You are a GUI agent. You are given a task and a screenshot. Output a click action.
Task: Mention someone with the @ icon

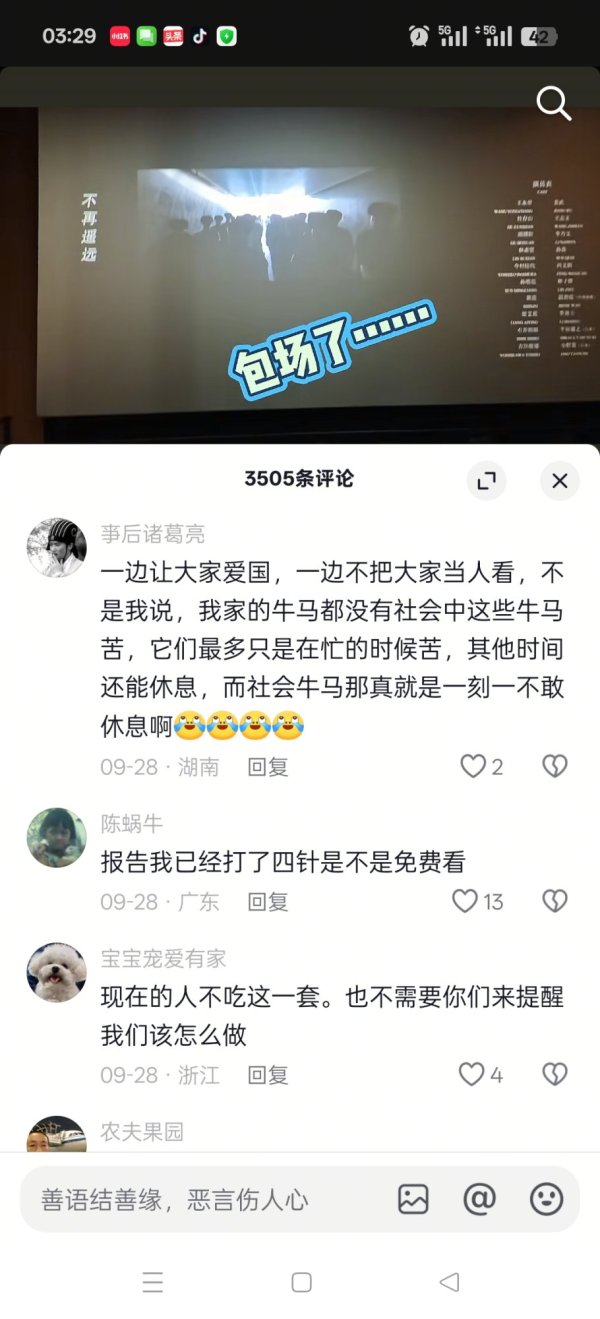point(480,1199)
